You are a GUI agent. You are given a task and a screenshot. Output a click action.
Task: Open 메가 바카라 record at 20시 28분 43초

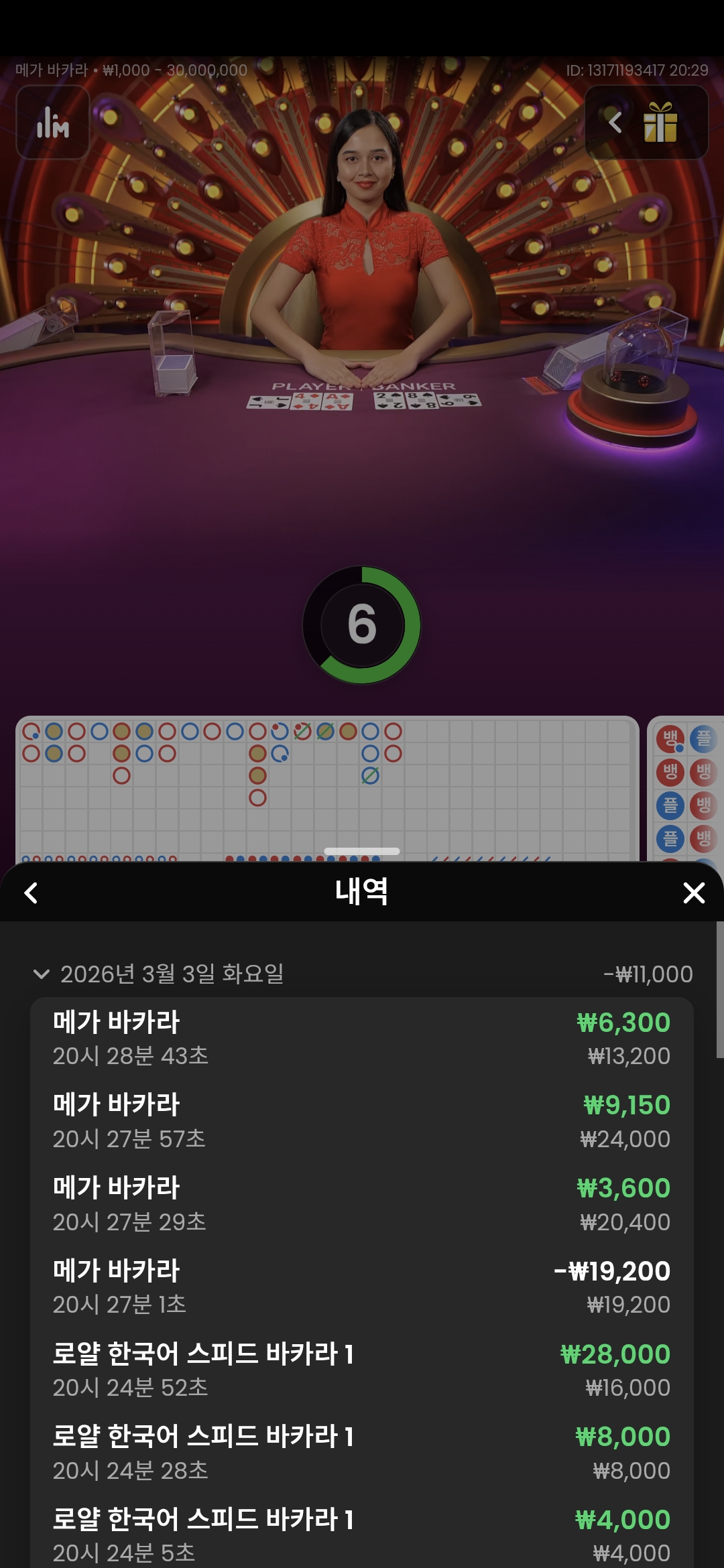pyautogui.click(x=362, y=1038)
